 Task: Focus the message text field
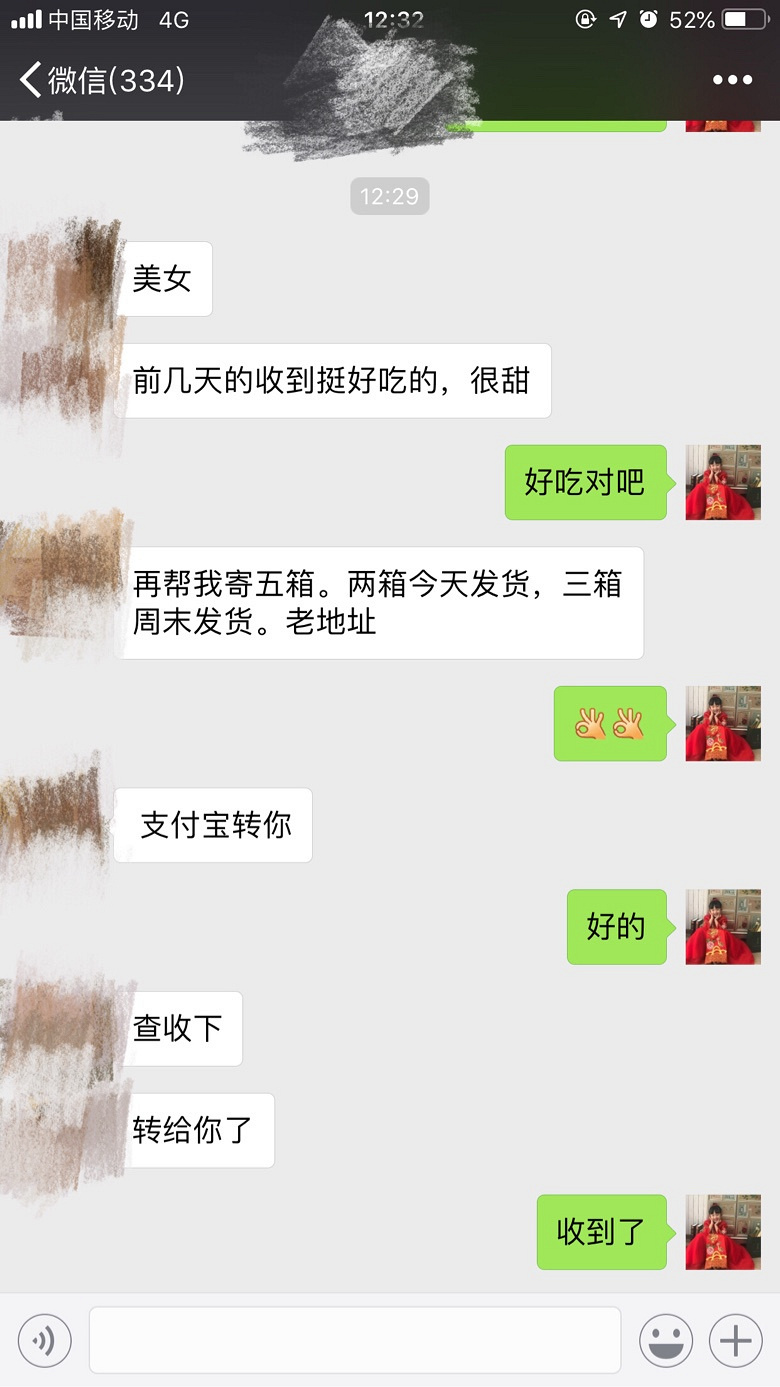pyautogui.click(x=355, y=1340)
